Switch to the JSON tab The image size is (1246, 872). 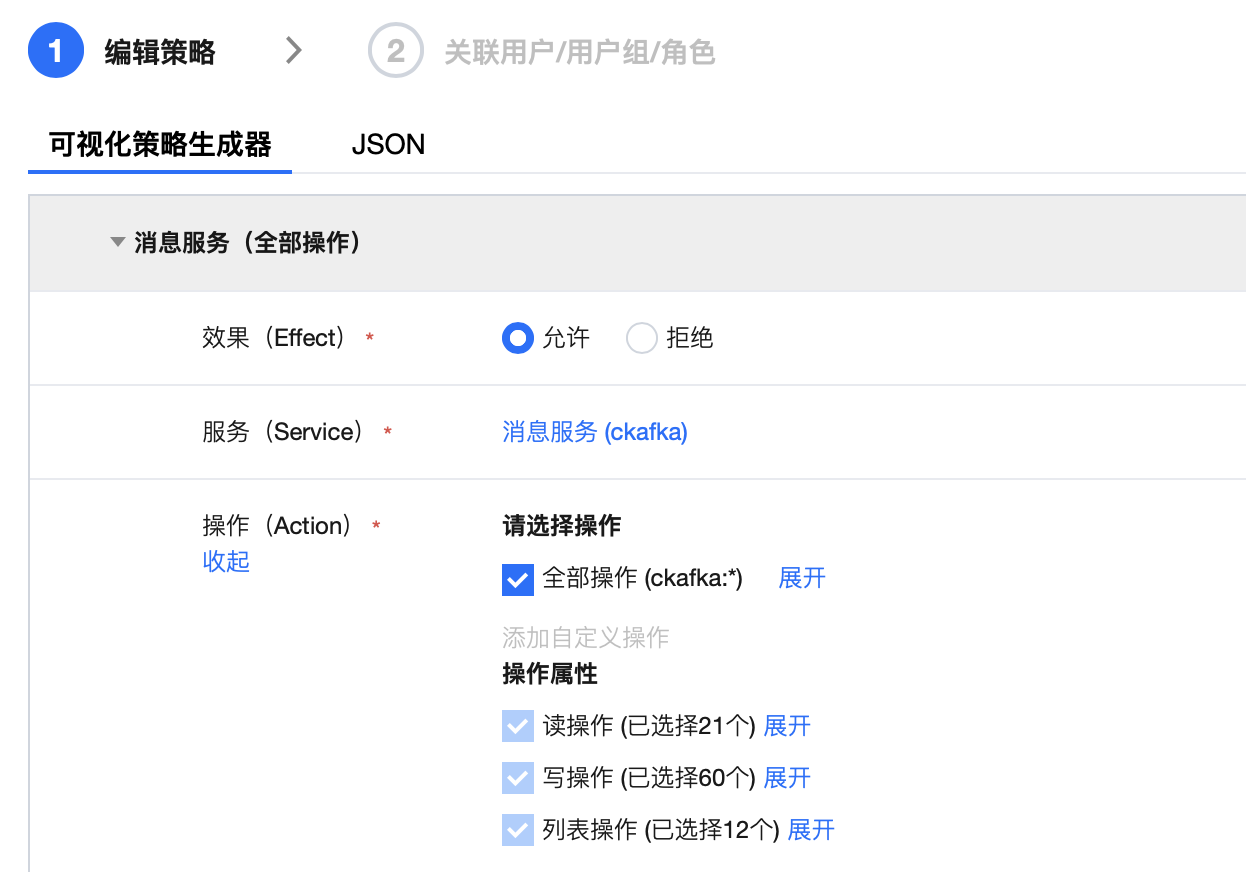pos(388,144)
